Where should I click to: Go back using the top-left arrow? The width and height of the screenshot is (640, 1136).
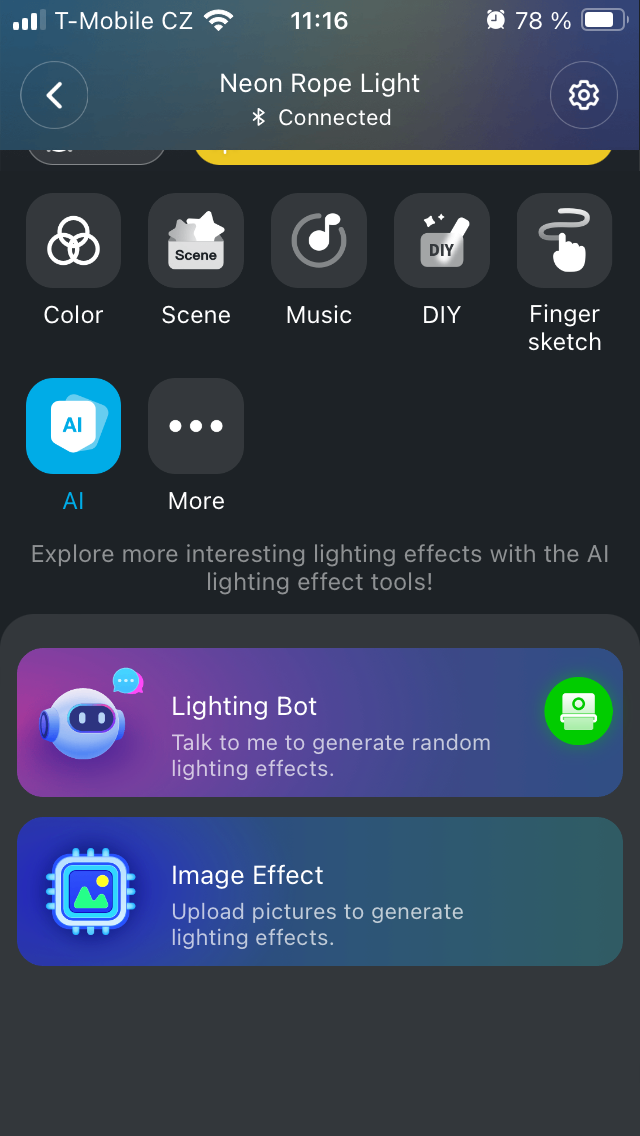(54, 95)
